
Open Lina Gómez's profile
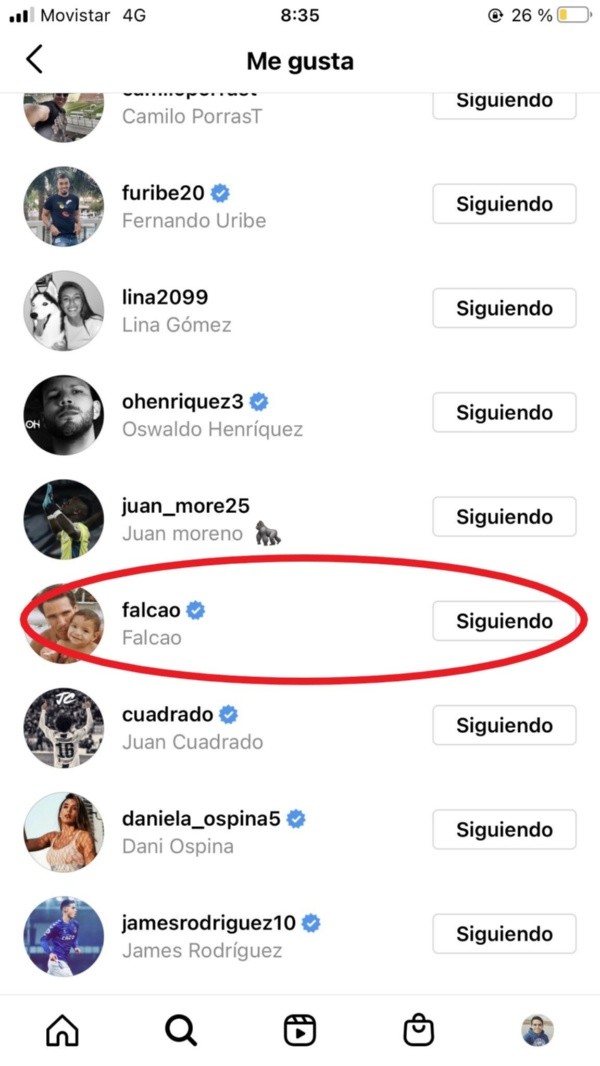pos(176,324)
